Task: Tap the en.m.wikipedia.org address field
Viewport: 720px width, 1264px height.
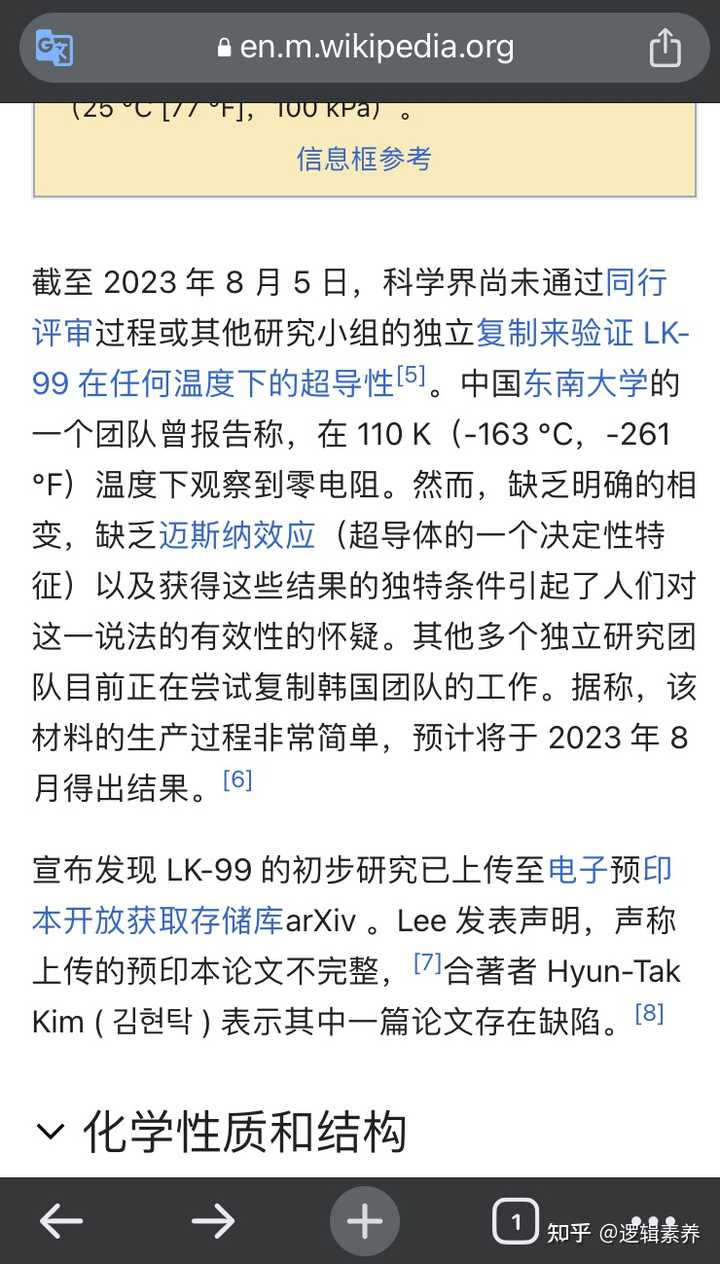Action: (365, 47)
